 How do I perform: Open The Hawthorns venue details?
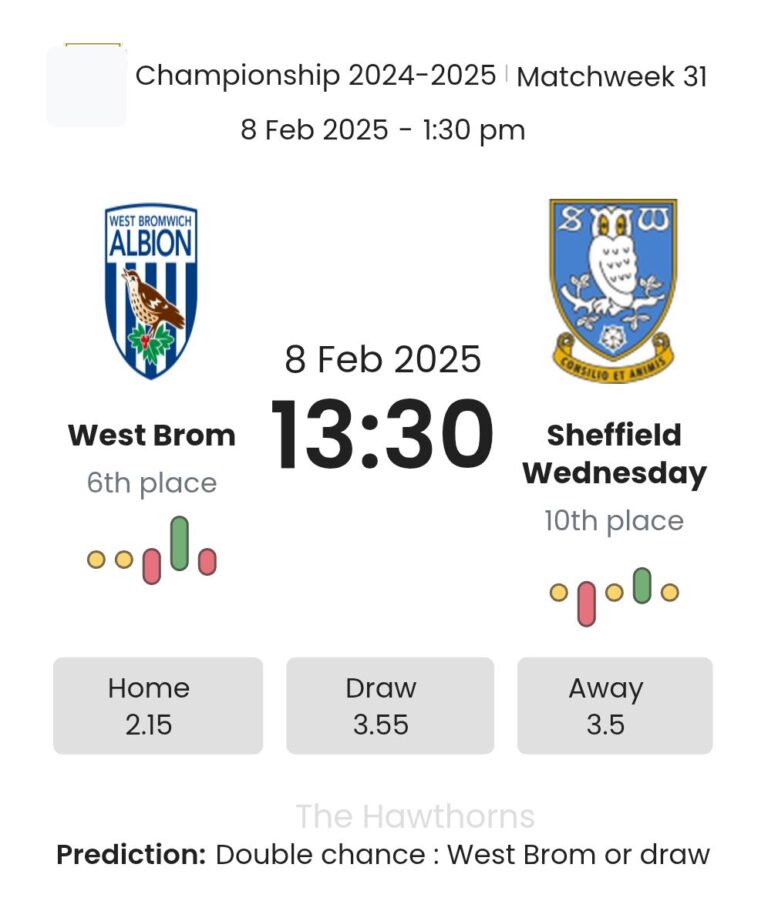pos(416,817)
